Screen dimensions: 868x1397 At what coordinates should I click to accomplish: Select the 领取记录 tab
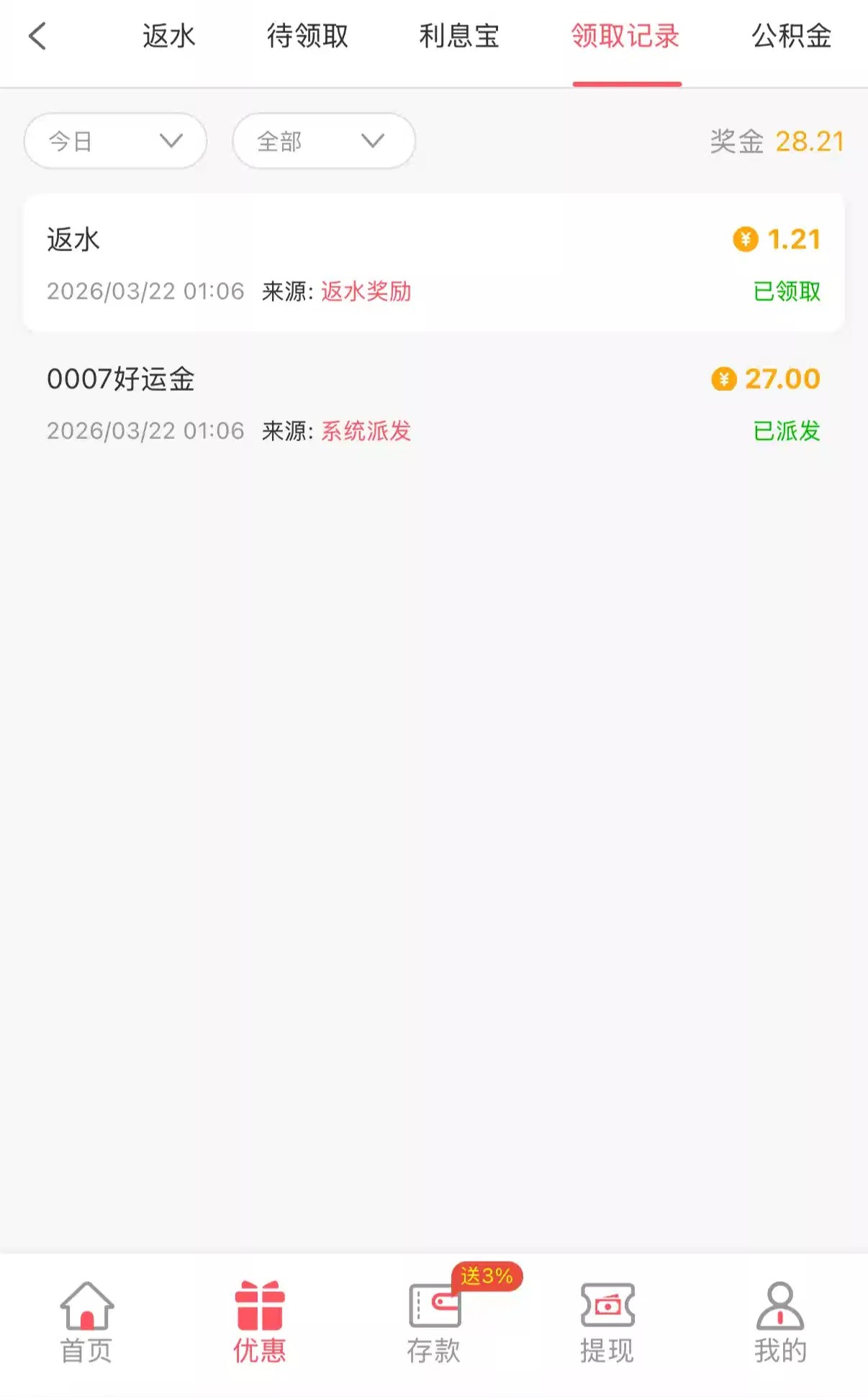click(626, 36)
